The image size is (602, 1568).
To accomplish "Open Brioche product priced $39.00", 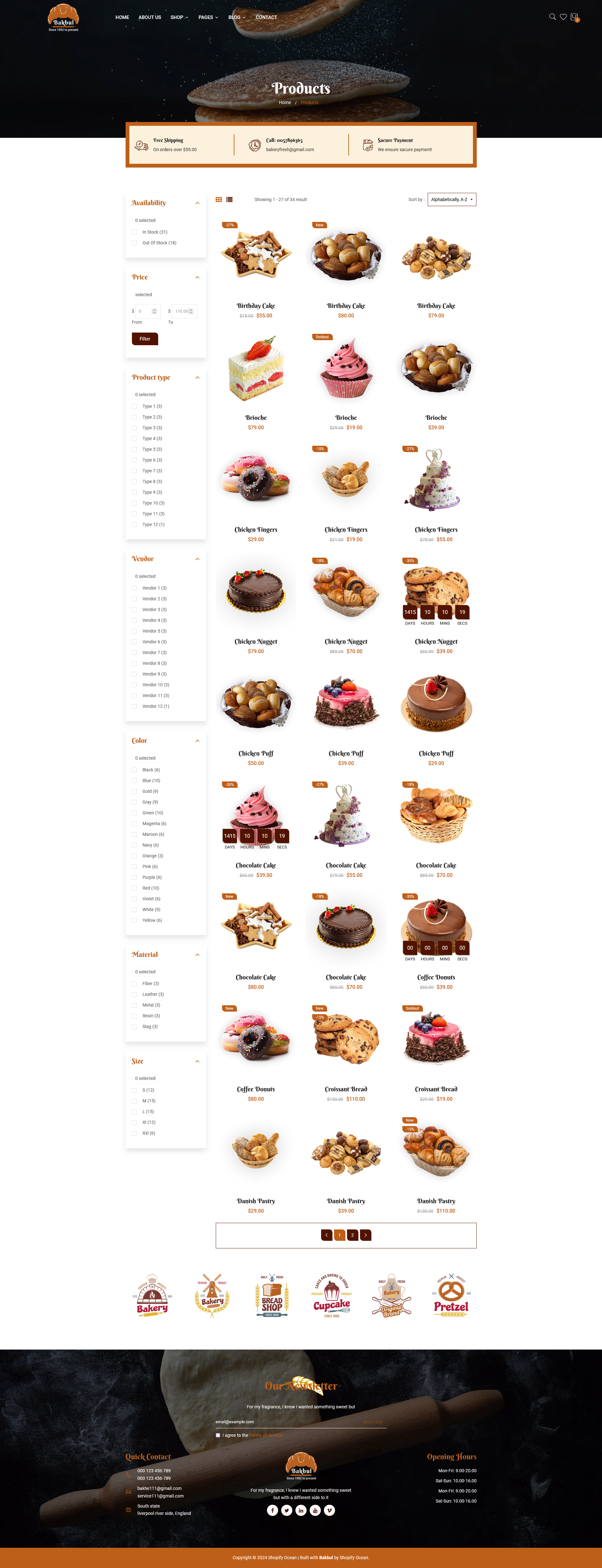I will [436, 418].
